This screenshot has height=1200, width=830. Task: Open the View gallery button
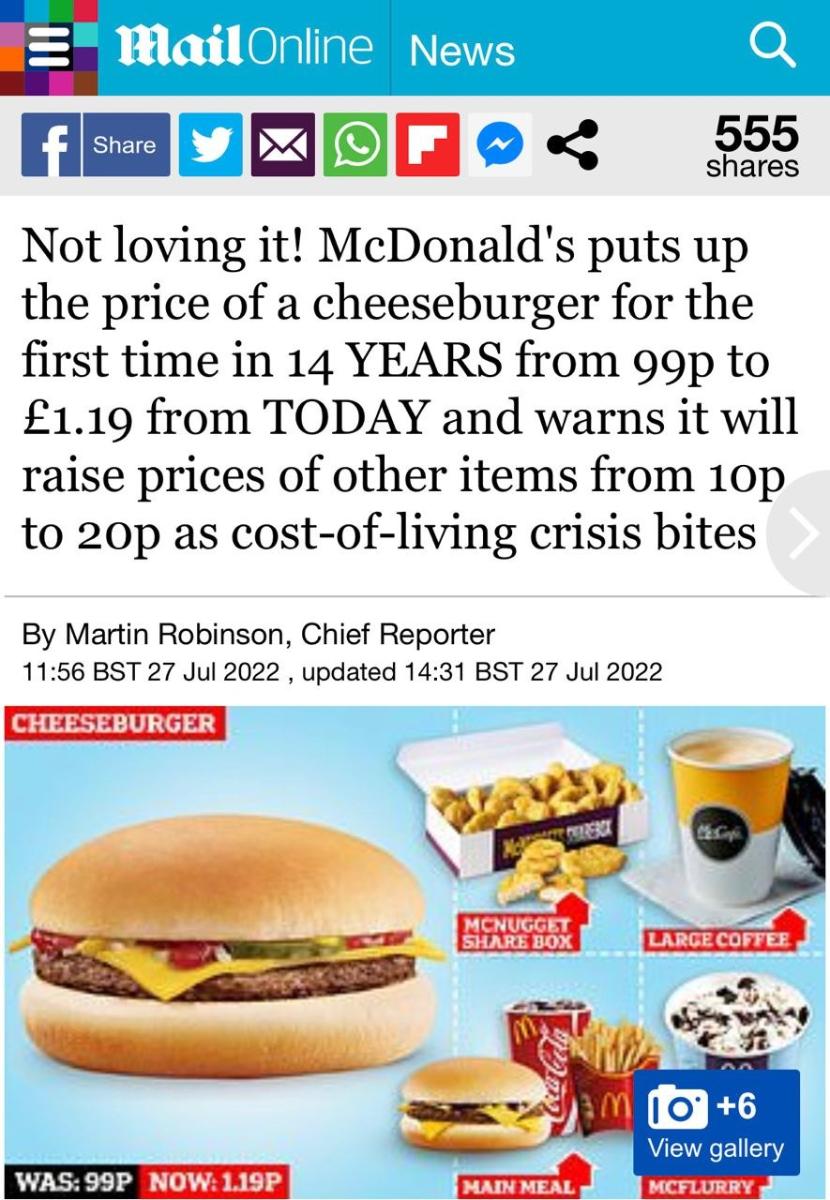[716, 1122]
